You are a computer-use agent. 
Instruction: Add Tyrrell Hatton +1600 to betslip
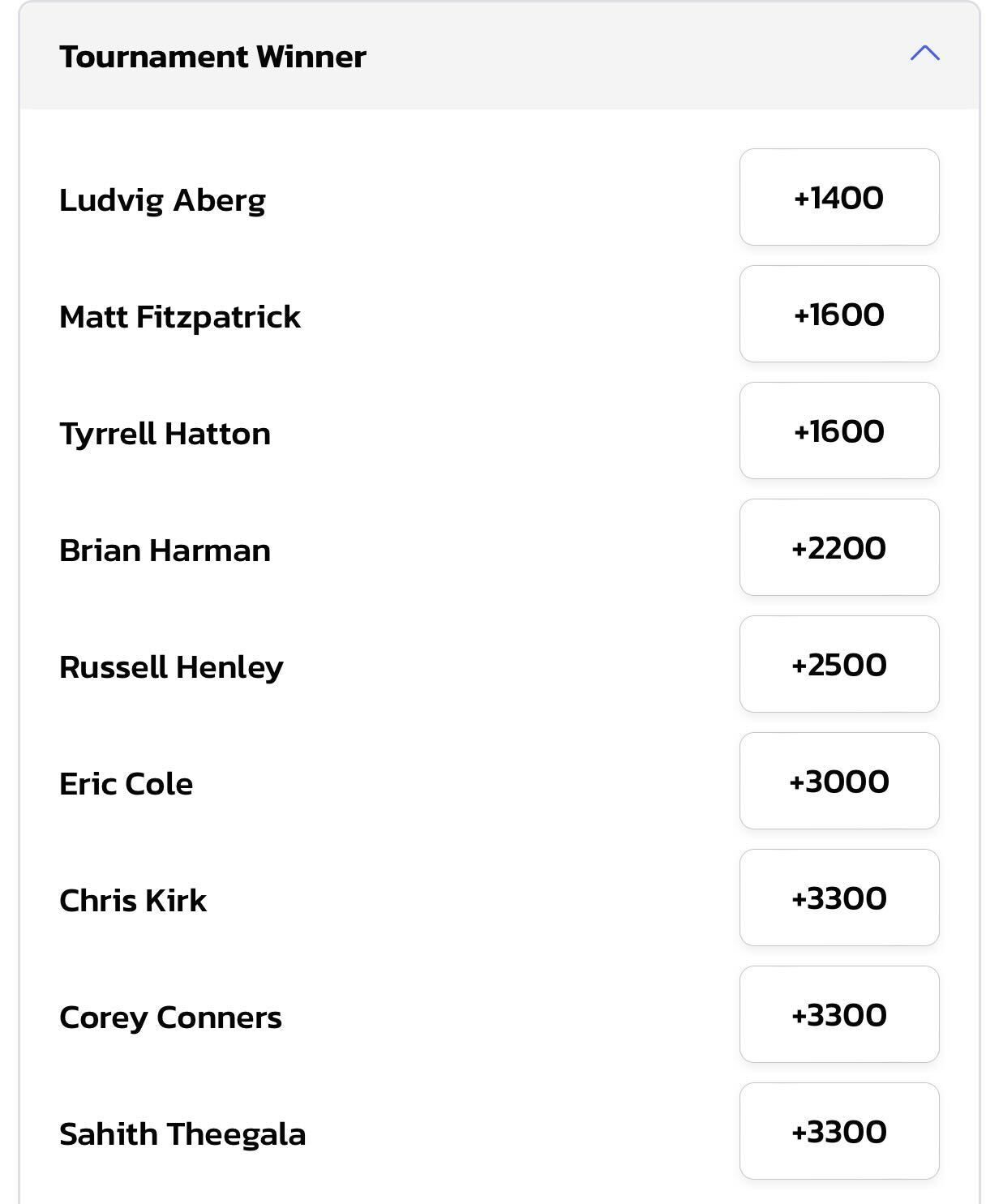tap(839, 431)
